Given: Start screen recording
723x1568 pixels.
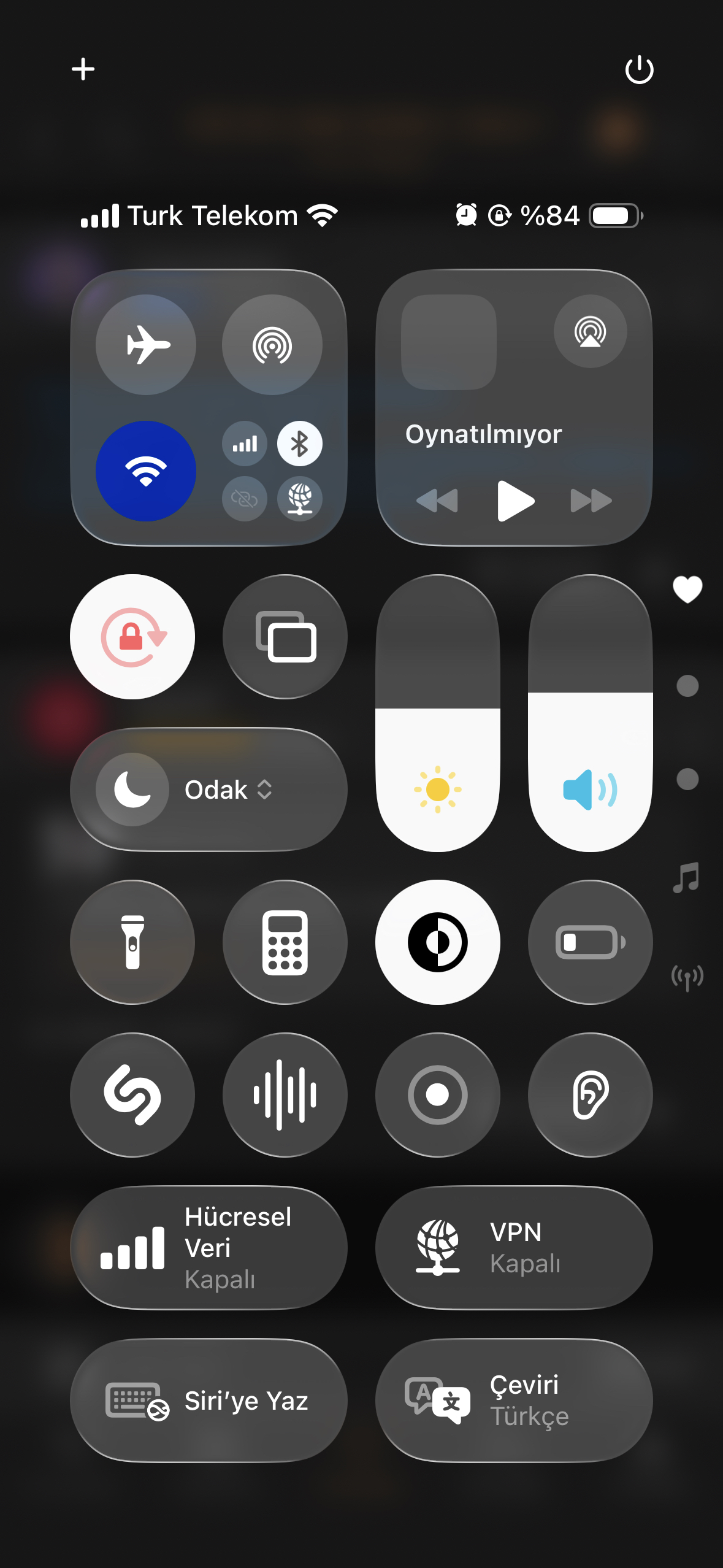Looking at the screenshot, I should coord(438,1095).
